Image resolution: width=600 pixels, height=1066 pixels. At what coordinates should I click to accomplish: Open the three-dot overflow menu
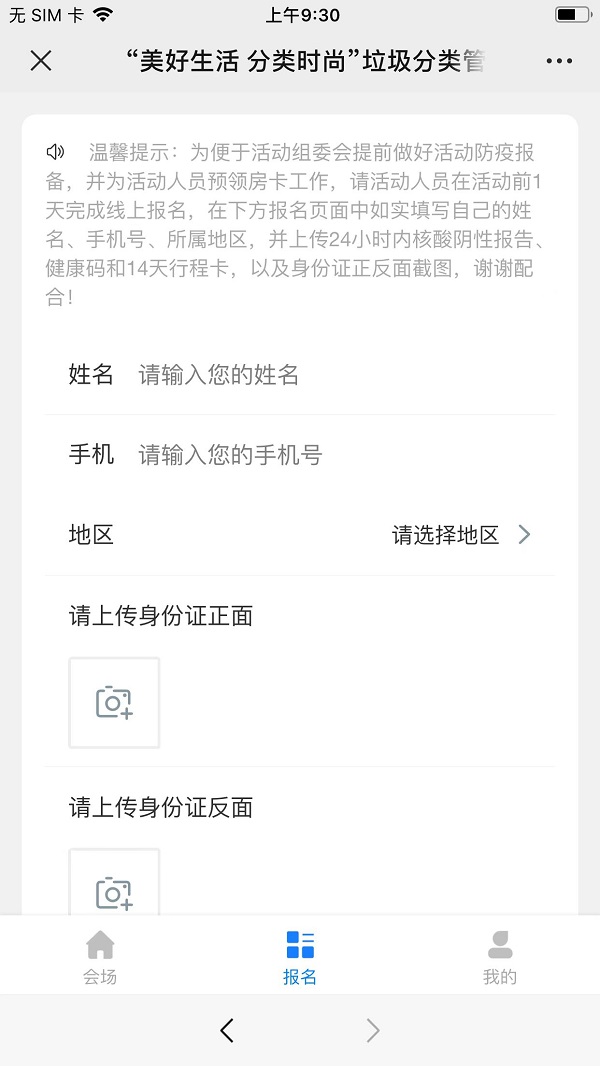(x=559, y=61)
